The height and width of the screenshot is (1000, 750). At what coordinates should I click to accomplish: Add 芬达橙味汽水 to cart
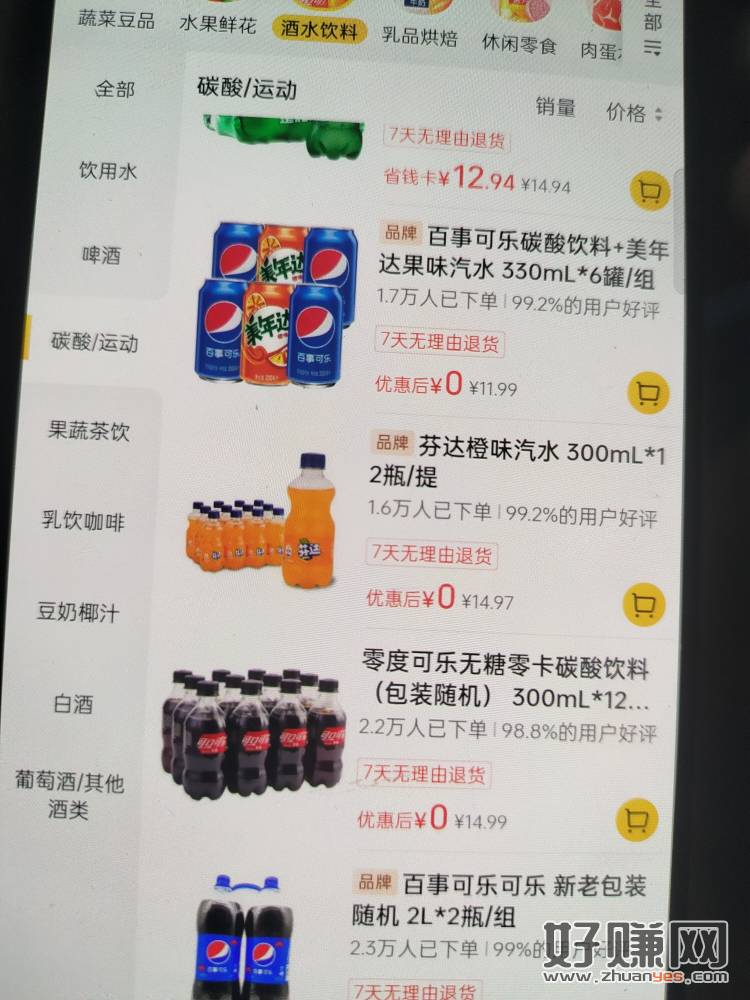click(x=644, y=604)
